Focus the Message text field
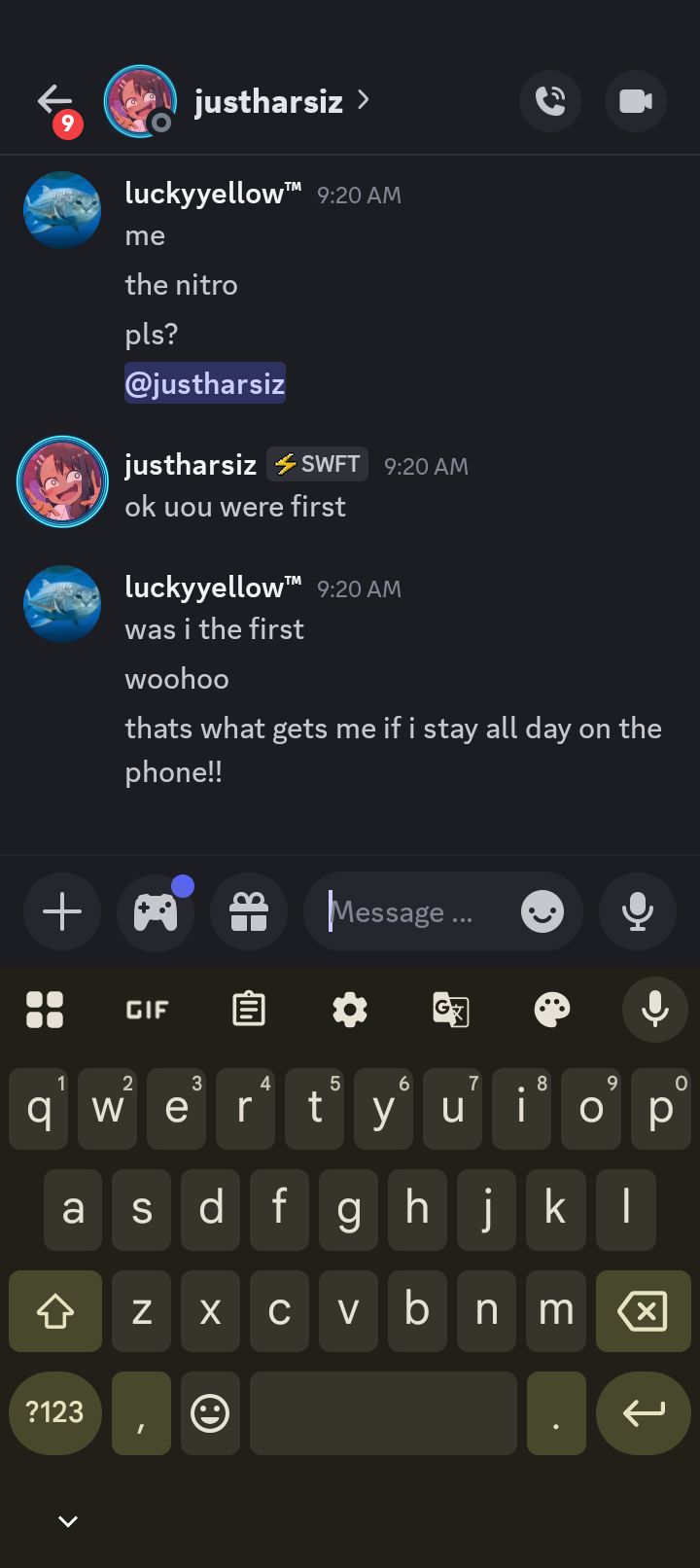This screenshot has width=700, height=1568. (x=408, y=912)
